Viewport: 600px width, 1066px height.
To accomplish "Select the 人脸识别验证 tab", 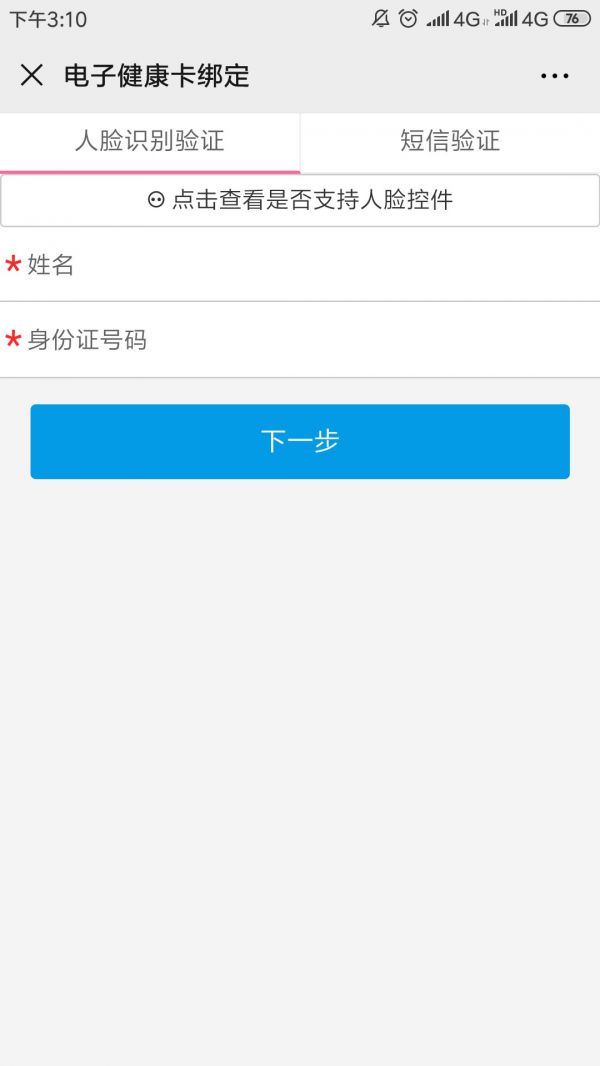I will [x=149, y=142].
